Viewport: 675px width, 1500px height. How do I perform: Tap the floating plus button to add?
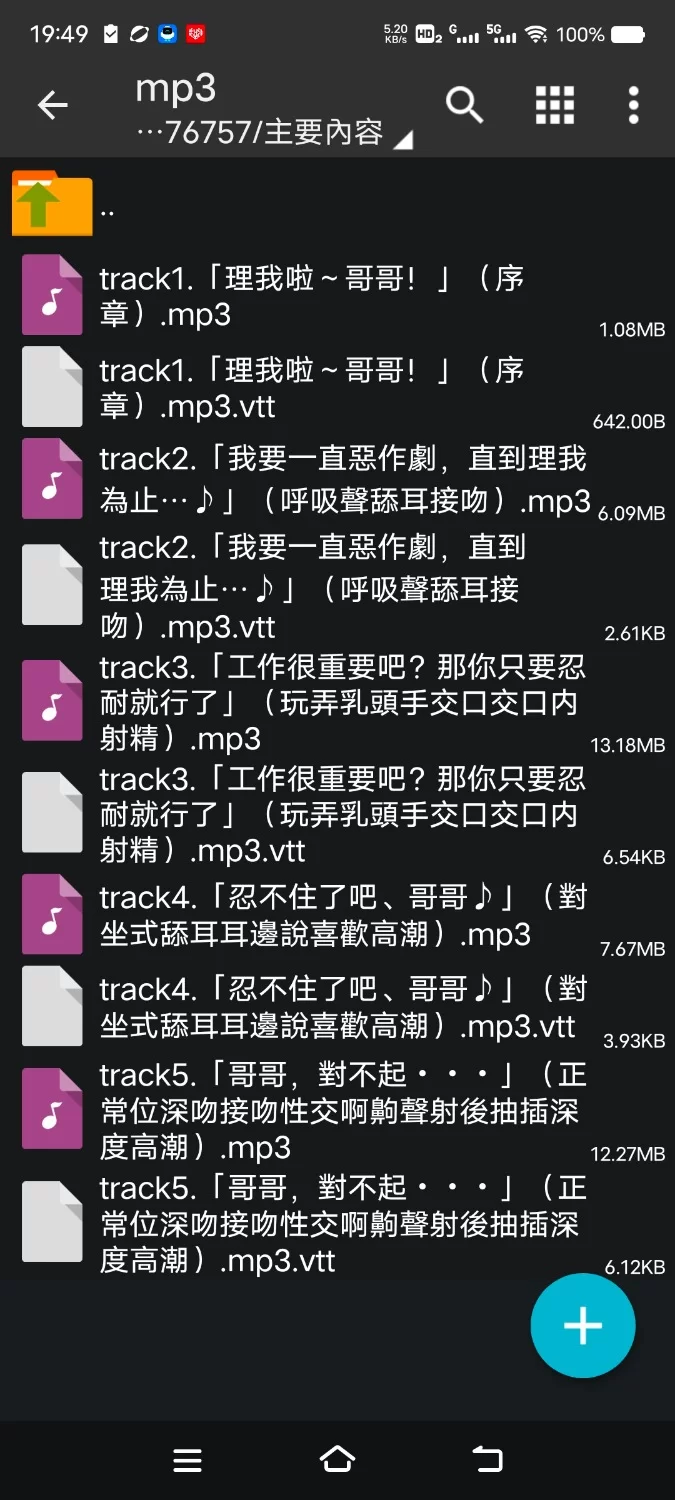(x=583, y=1326)
